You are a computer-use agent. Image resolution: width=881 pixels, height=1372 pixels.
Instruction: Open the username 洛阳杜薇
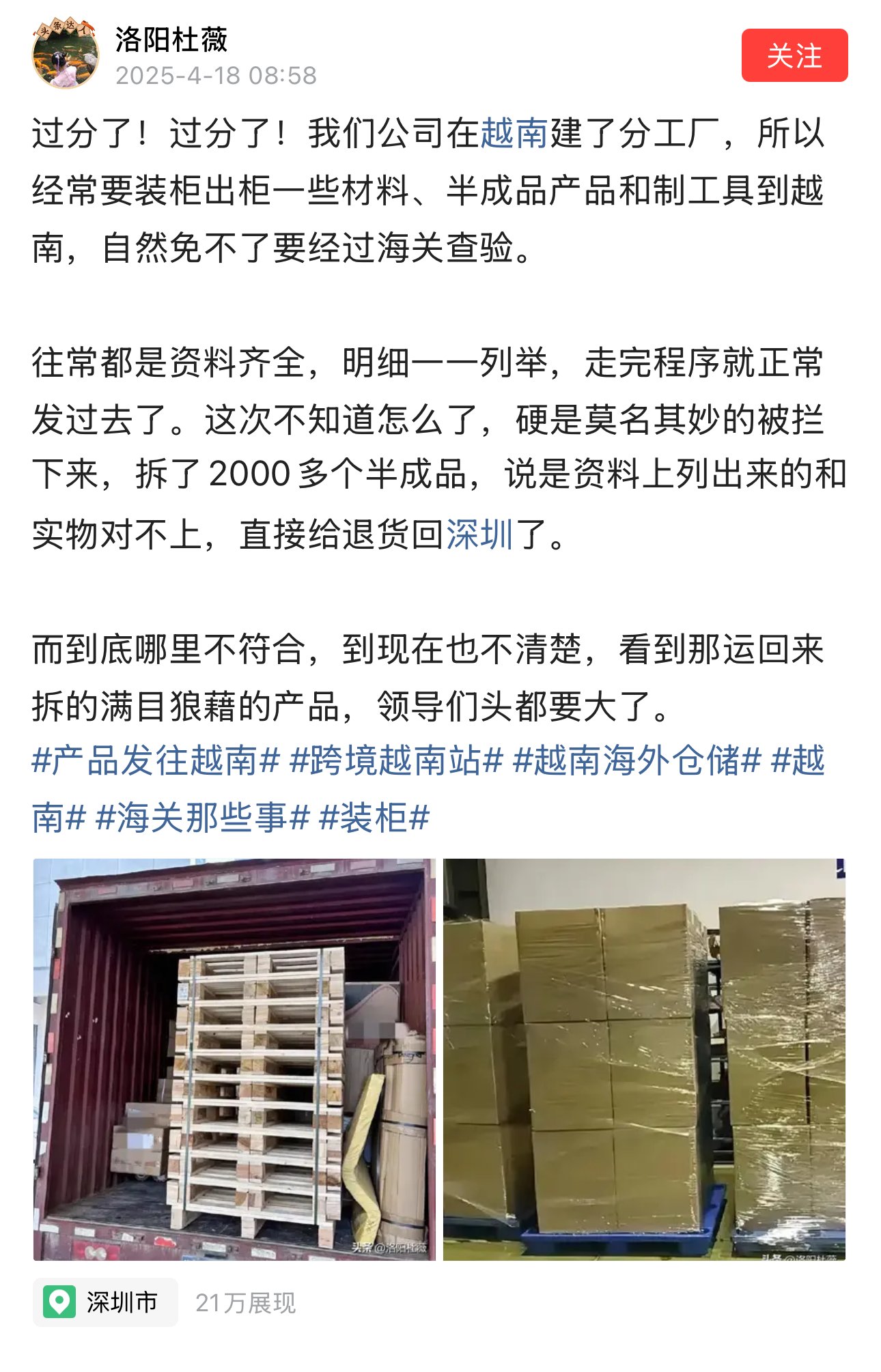point(171,40)
